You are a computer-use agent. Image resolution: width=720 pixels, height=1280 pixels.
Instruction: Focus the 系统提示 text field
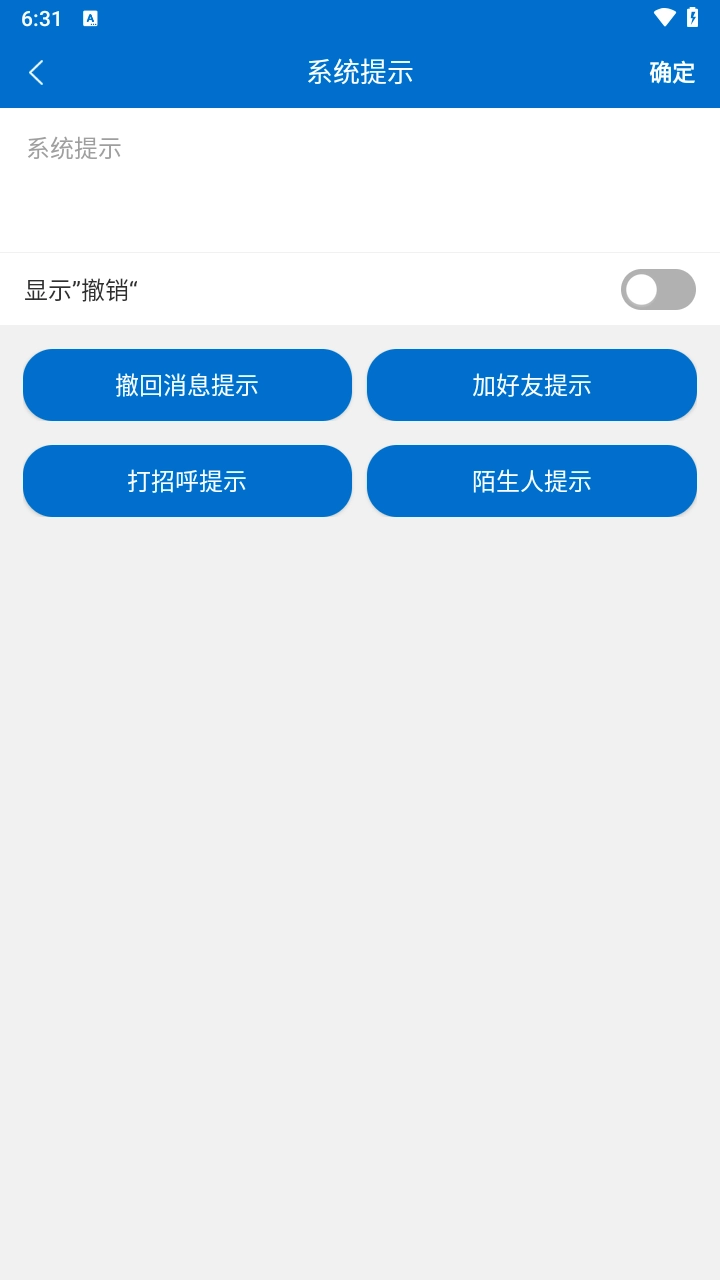360,180
